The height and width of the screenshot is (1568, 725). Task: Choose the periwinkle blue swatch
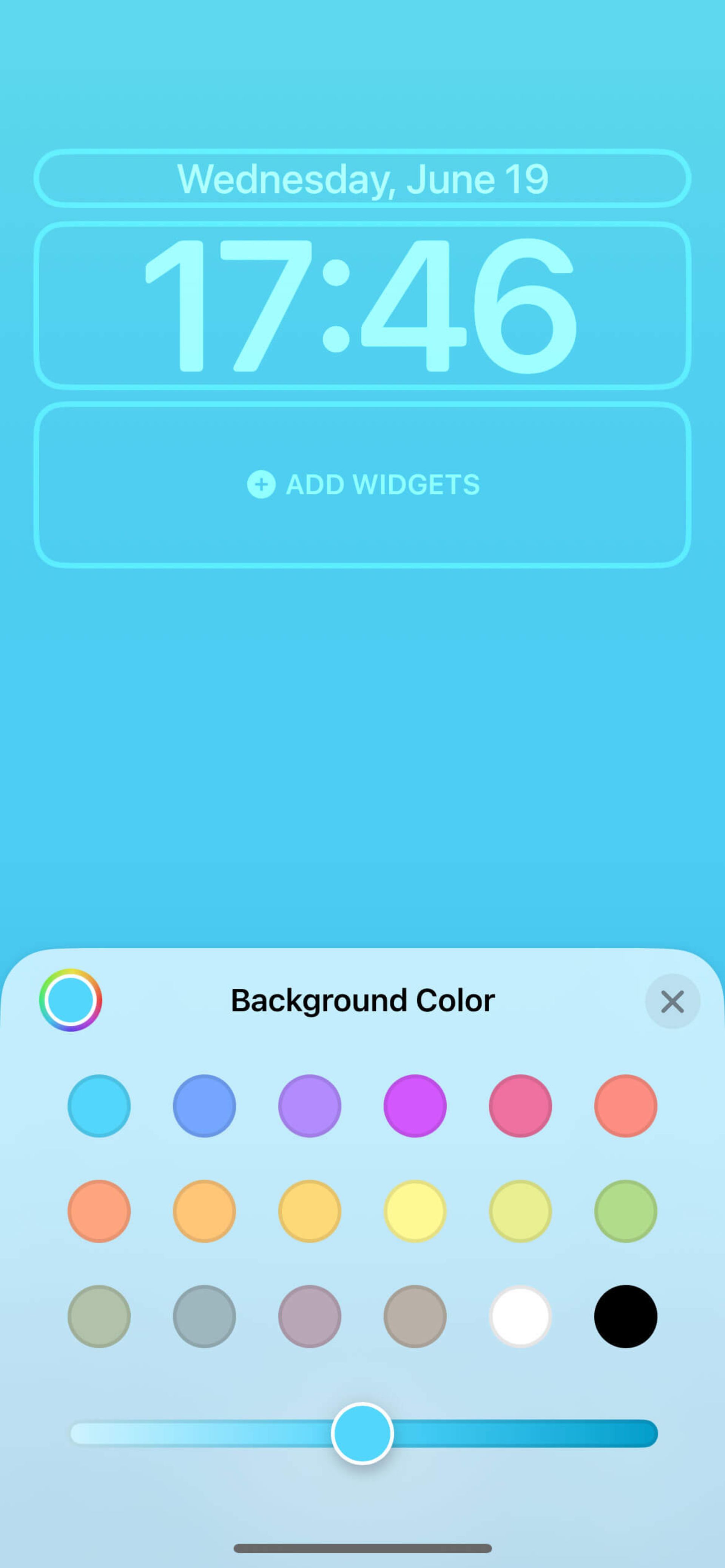(204, 1105)
